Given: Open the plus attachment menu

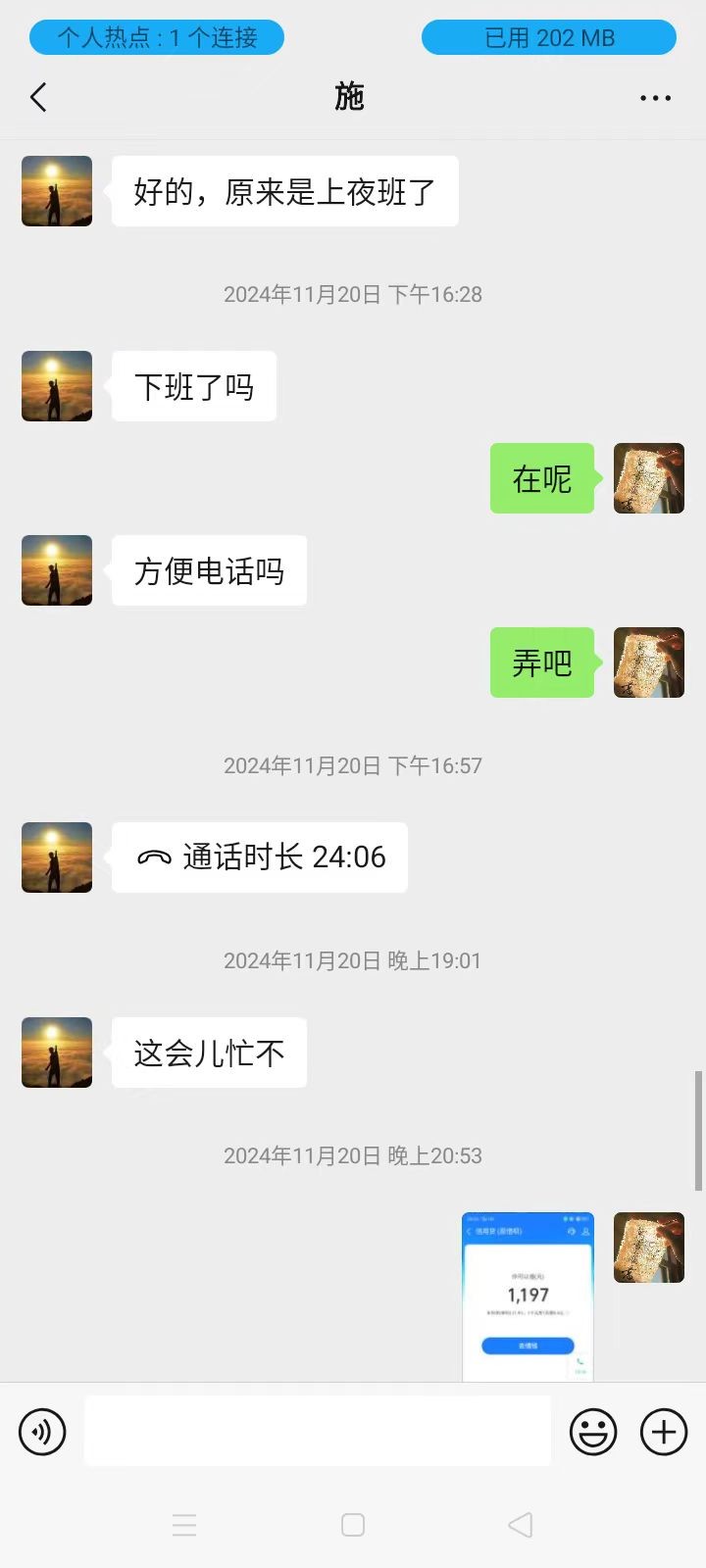Looking at the screenshot, I should 664,1432.
